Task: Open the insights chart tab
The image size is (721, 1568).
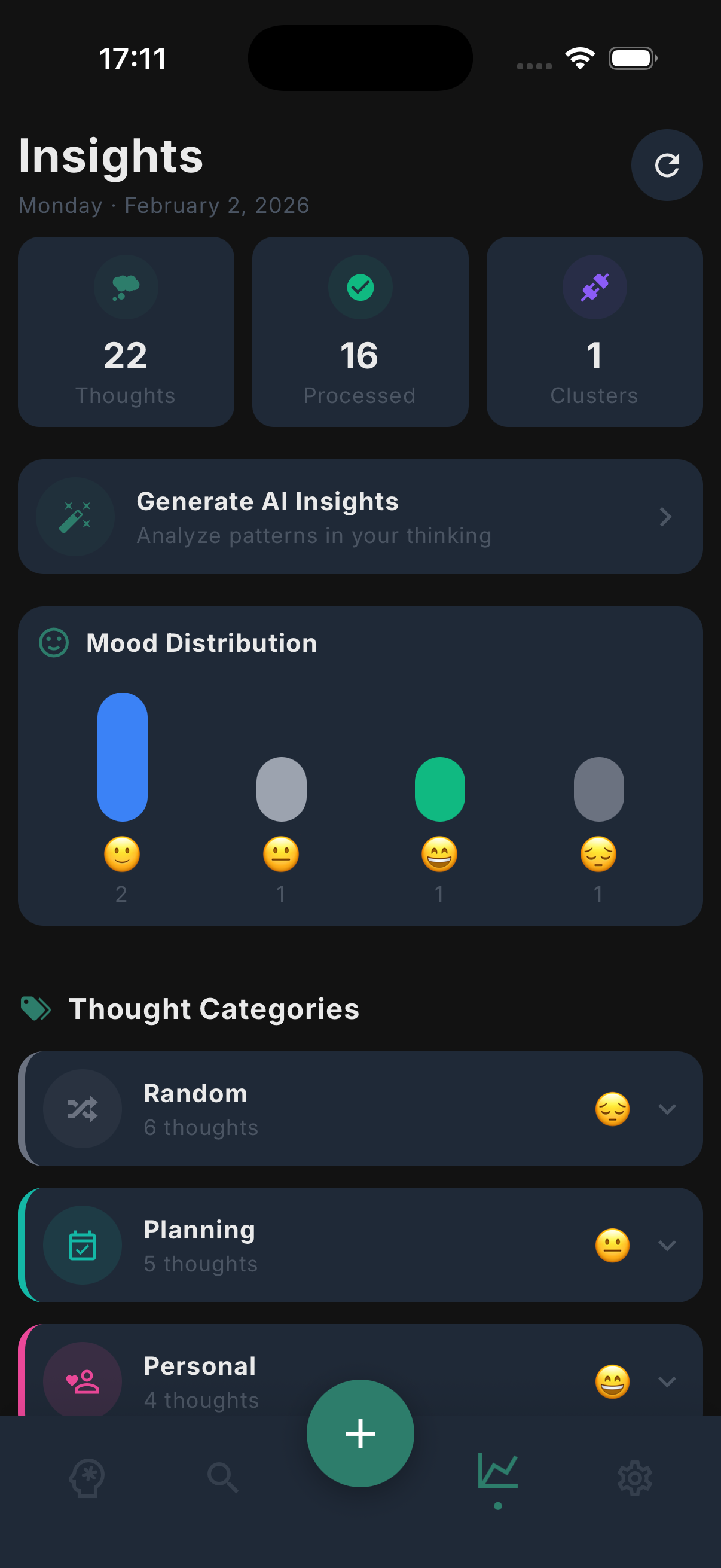Action: pos(497,1472)
